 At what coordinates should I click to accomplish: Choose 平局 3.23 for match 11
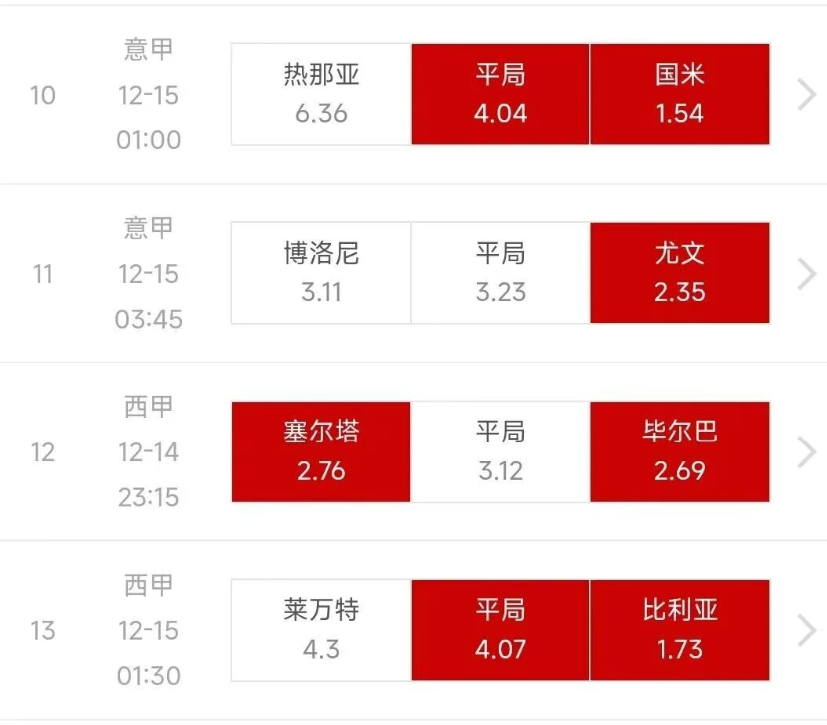pyautogui.click(x=500, y=273)
